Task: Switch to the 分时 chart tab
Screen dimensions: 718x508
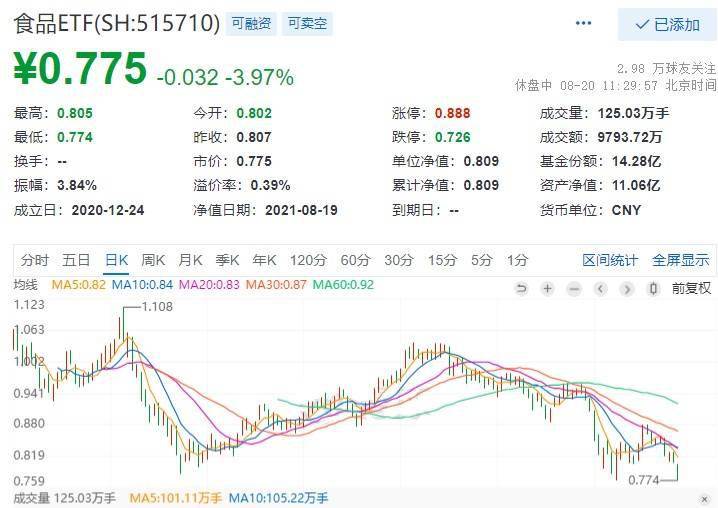Action: click(34, 260)
